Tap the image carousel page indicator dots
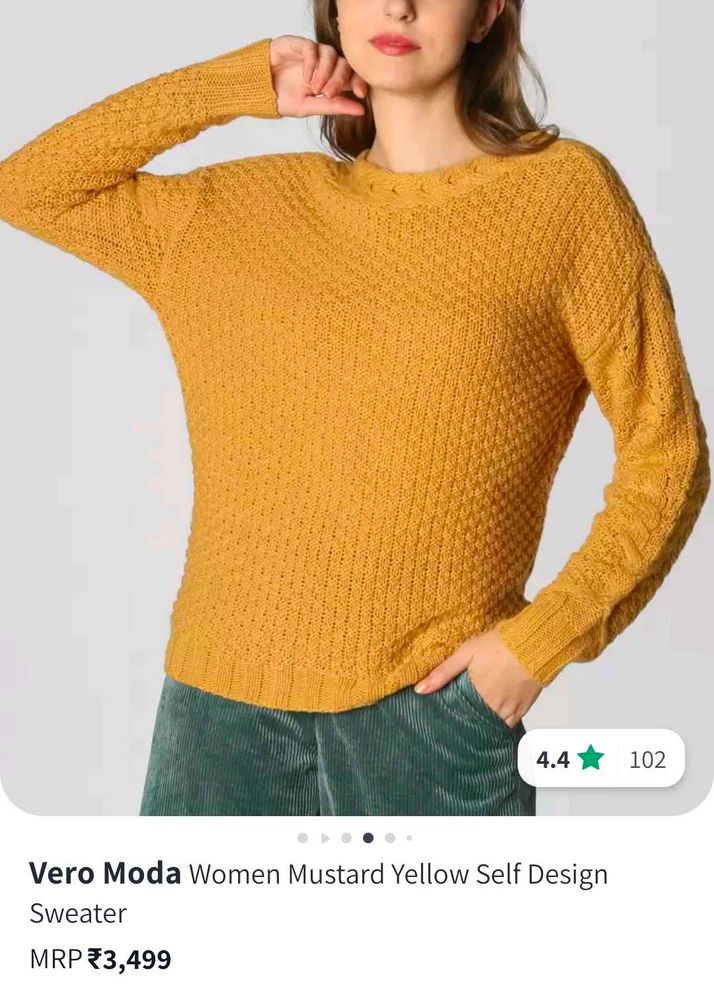 (356, 838)
